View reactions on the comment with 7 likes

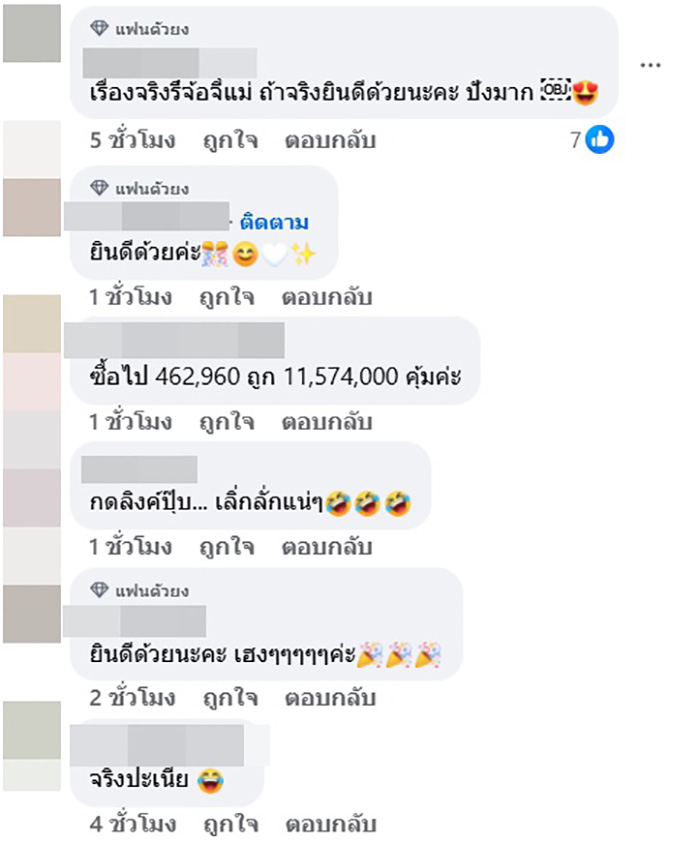(592, 141)
